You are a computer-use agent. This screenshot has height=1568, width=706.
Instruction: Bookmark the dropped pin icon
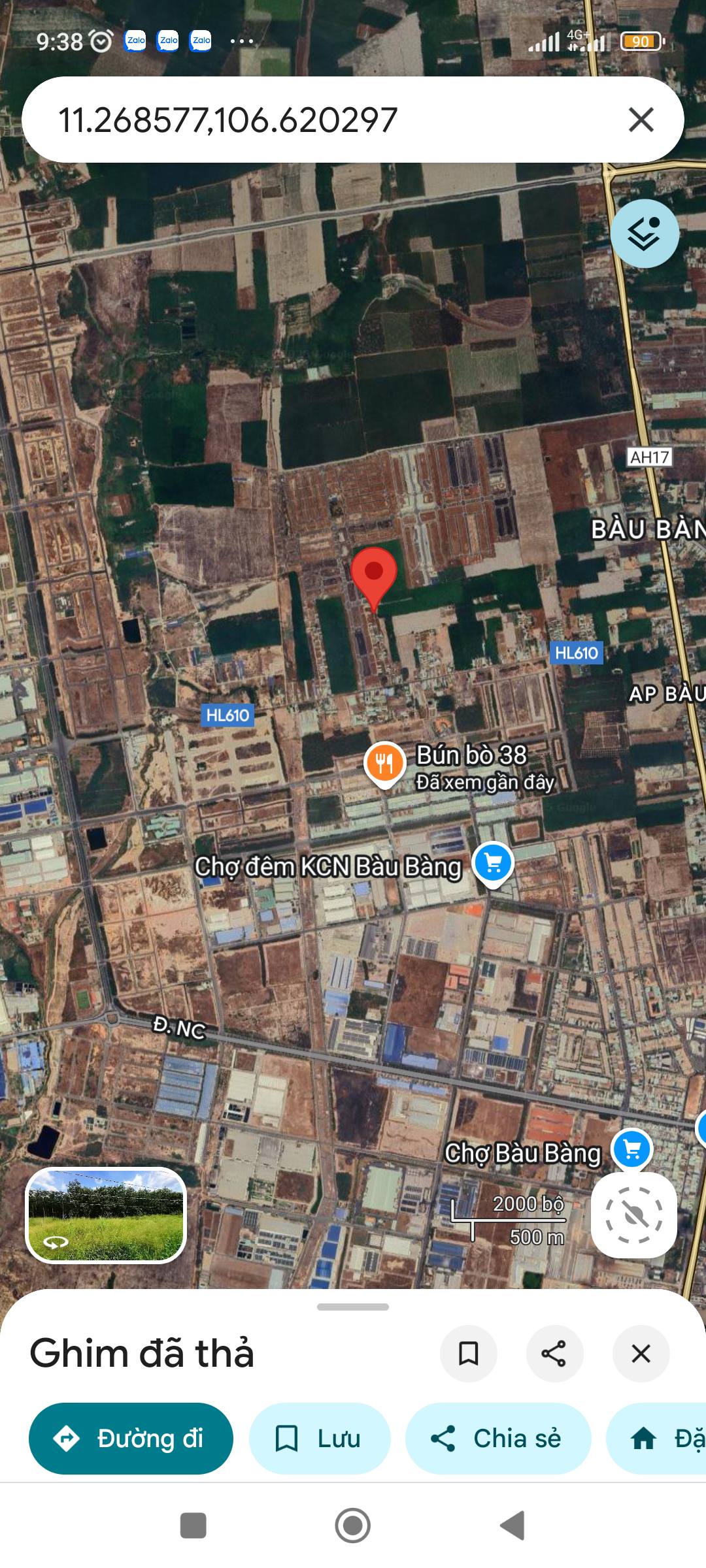pyautogui.click(x=468, y=1354)
